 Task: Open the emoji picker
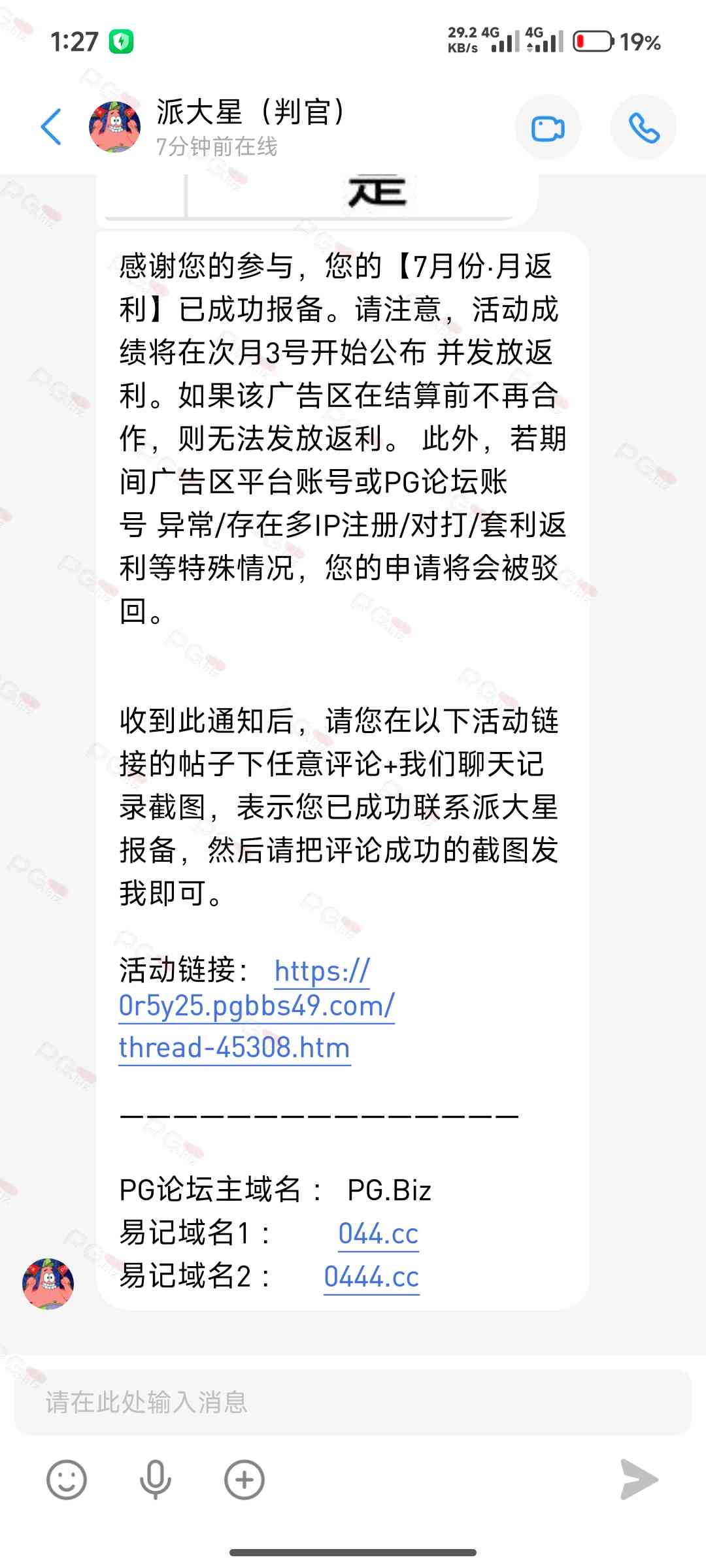[67, 1480]
